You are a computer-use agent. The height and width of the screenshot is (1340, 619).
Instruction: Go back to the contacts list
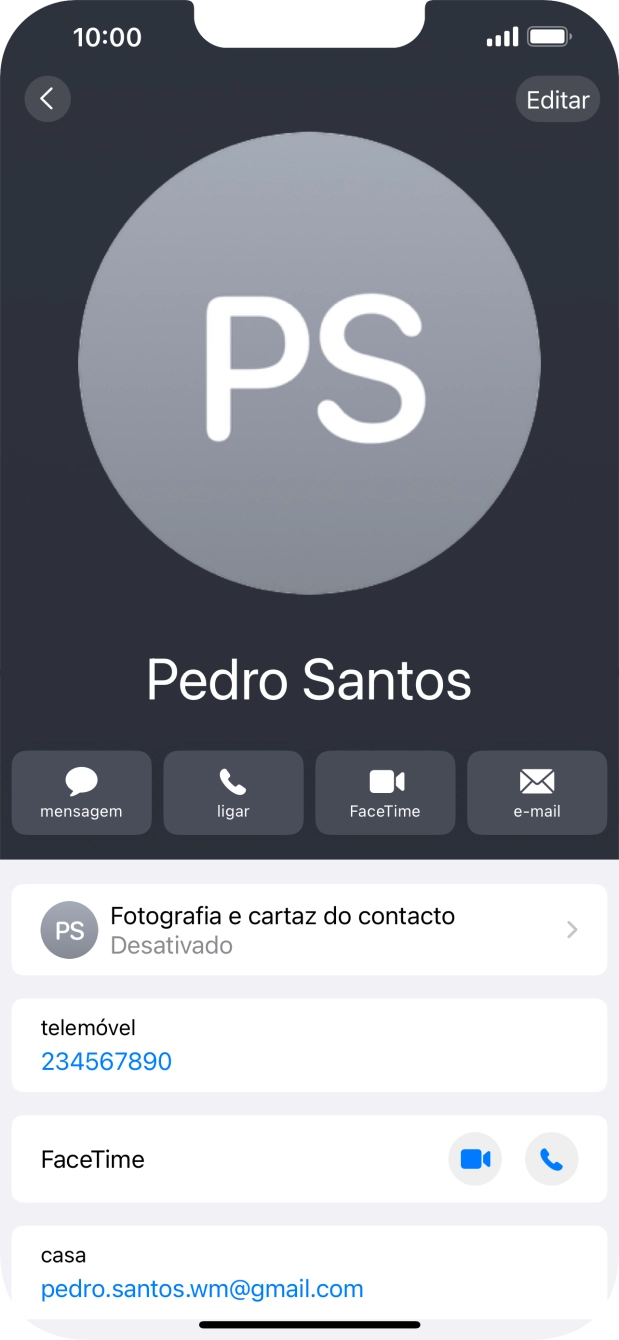pyautogui.click(x=47, y=99)
